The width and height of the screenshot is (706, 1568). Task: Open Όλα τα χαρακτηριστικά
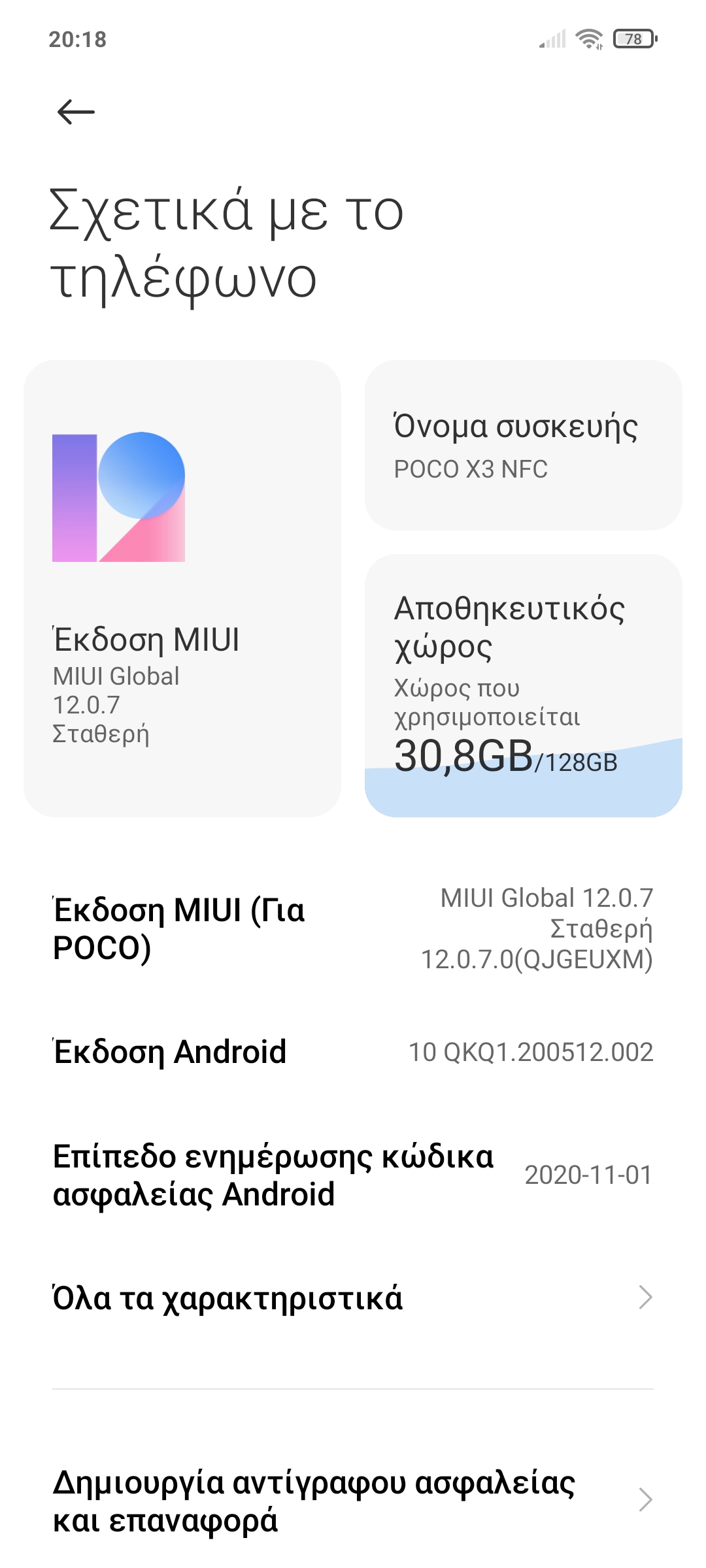coord(353,1298)
